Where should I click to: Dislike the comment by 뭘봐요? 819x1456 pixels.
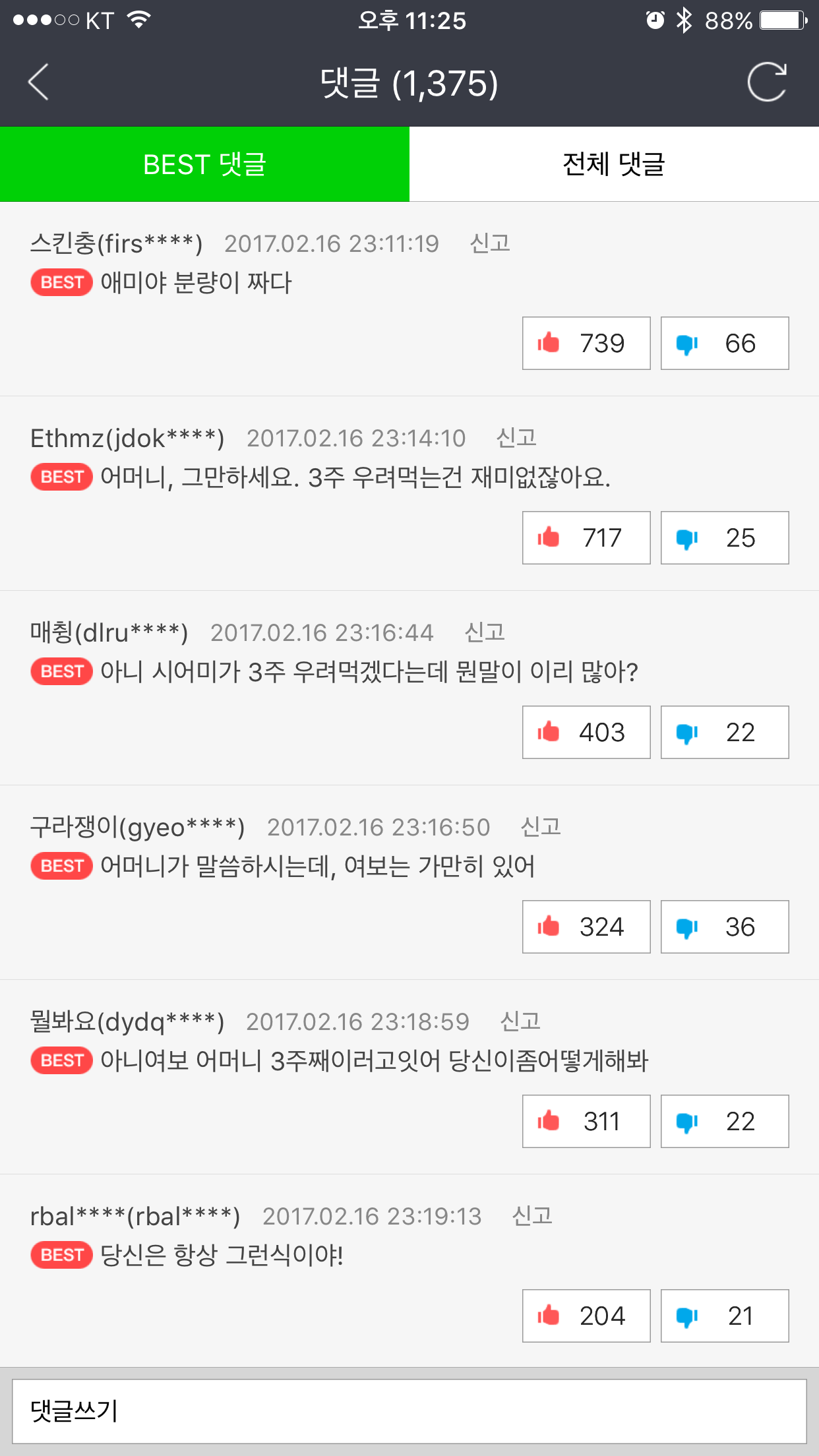point(725,1122)
